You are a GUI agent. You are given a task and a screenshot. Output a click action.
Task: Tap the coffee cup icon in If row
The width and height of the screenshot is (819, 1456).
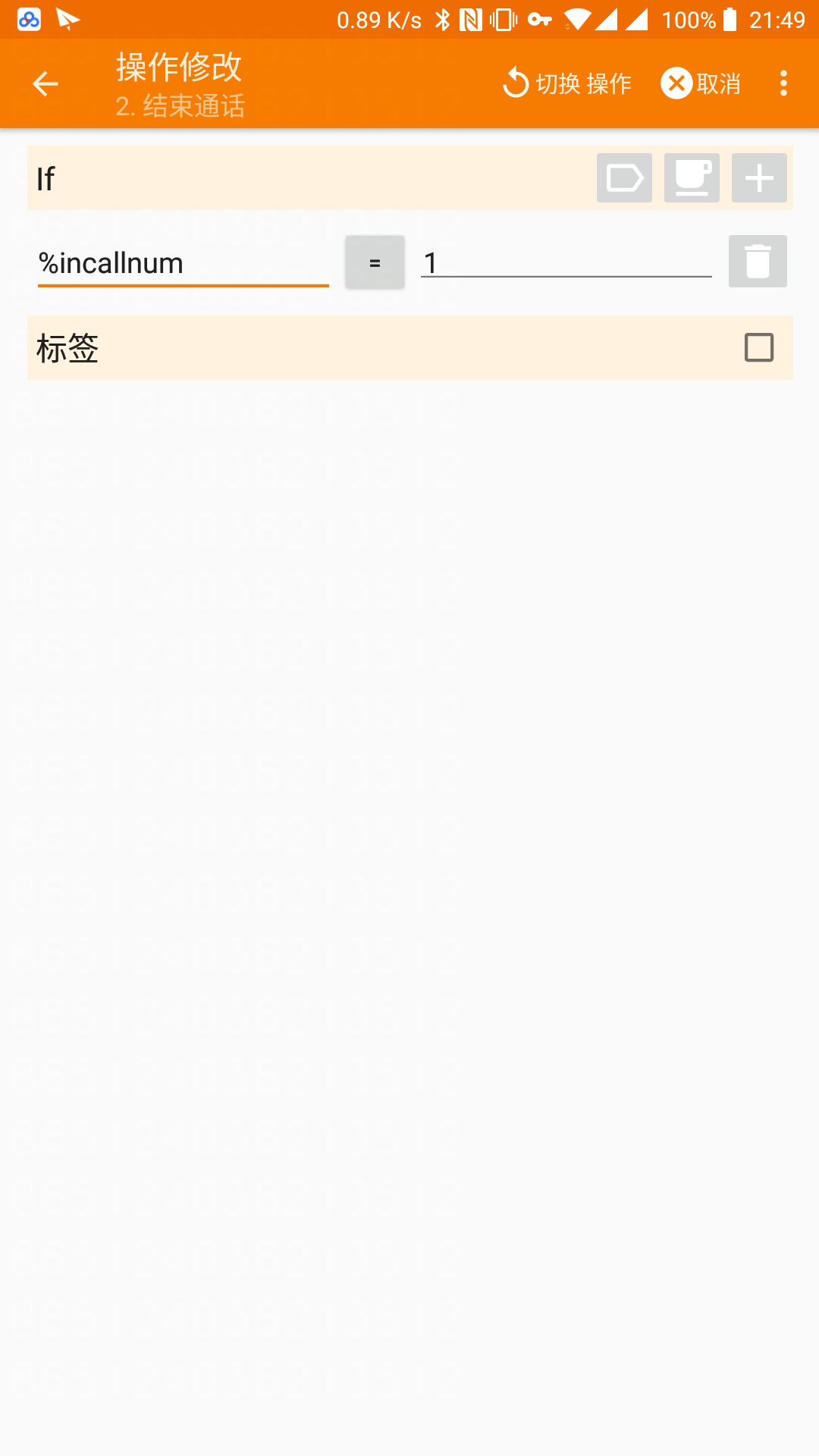pyautogui.click(x=692, y=178)
